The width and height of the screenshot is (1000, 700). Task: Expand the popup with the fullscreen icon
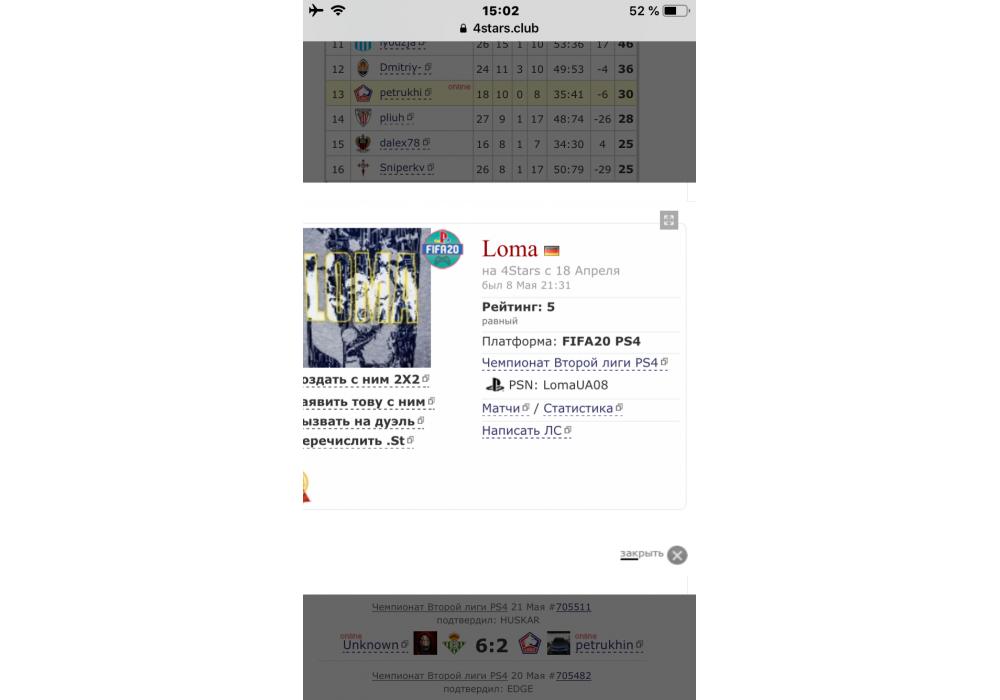669,220
